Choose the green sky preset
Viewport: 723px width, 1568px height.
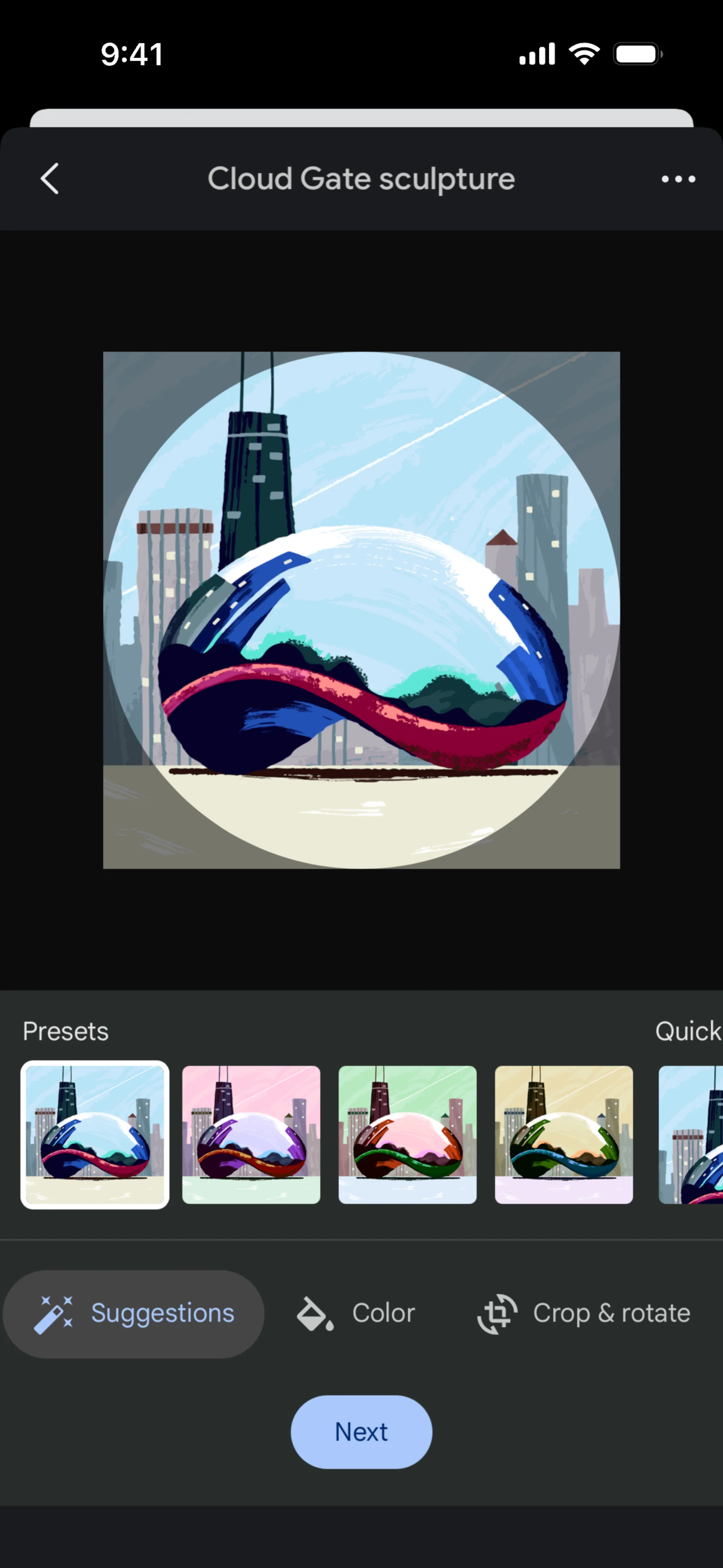click(x=408, y=1135)
